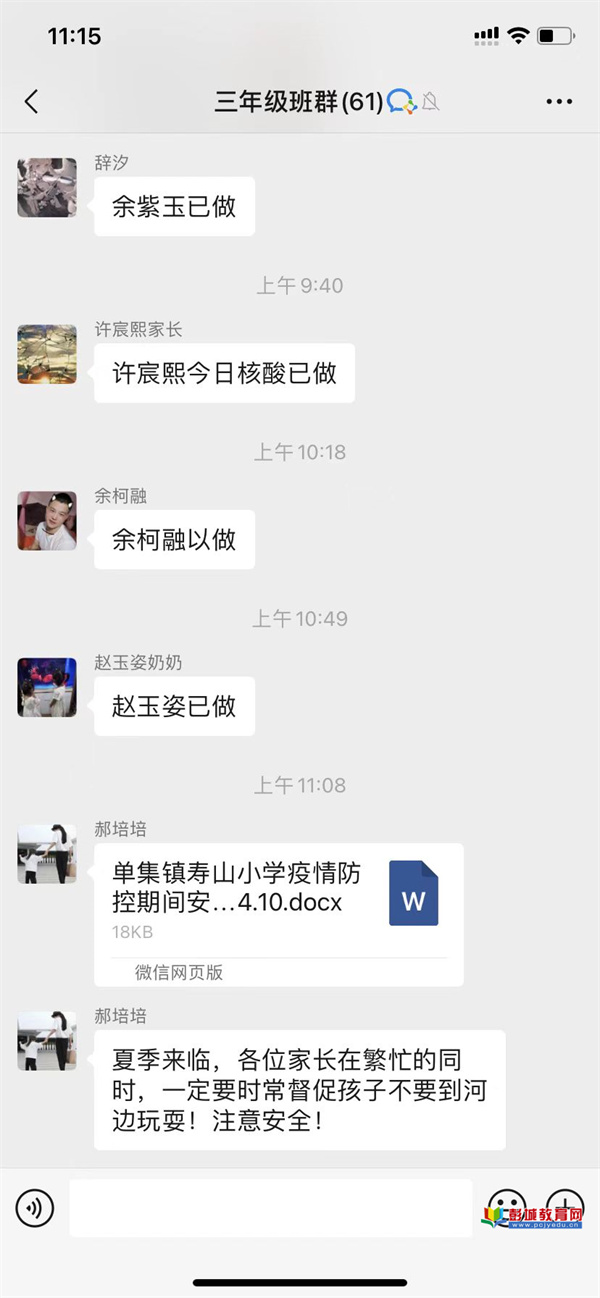Open the 单集镇寿山小学 docx file
600x1298 pixels.
click(279, 914)
